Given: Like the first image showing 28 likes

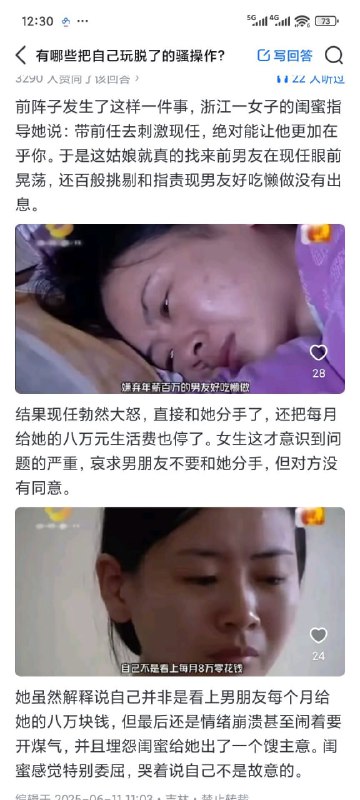Looking at the screenshot, I should point(319,353).
